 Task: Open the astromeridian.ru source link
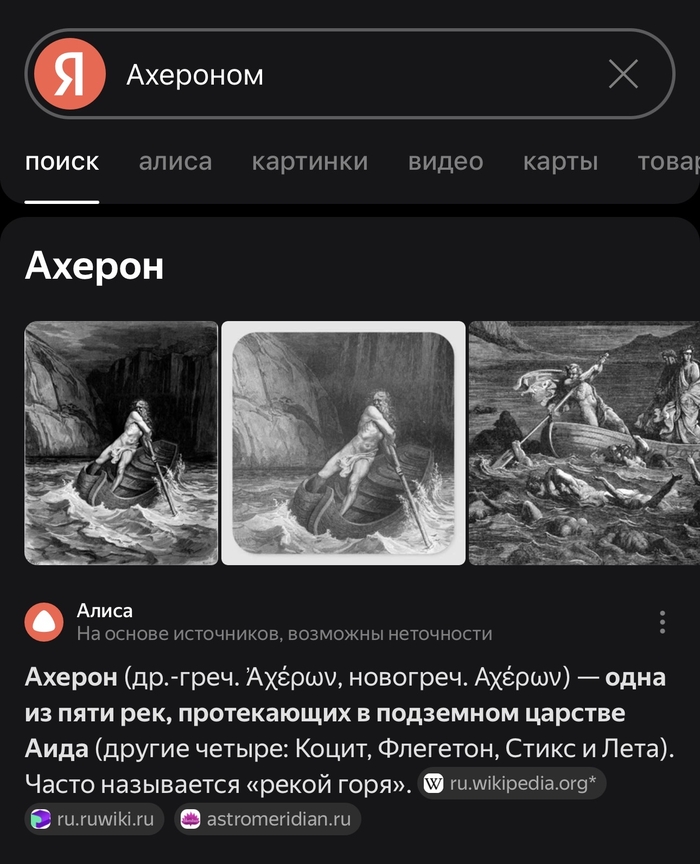(267, 820)
